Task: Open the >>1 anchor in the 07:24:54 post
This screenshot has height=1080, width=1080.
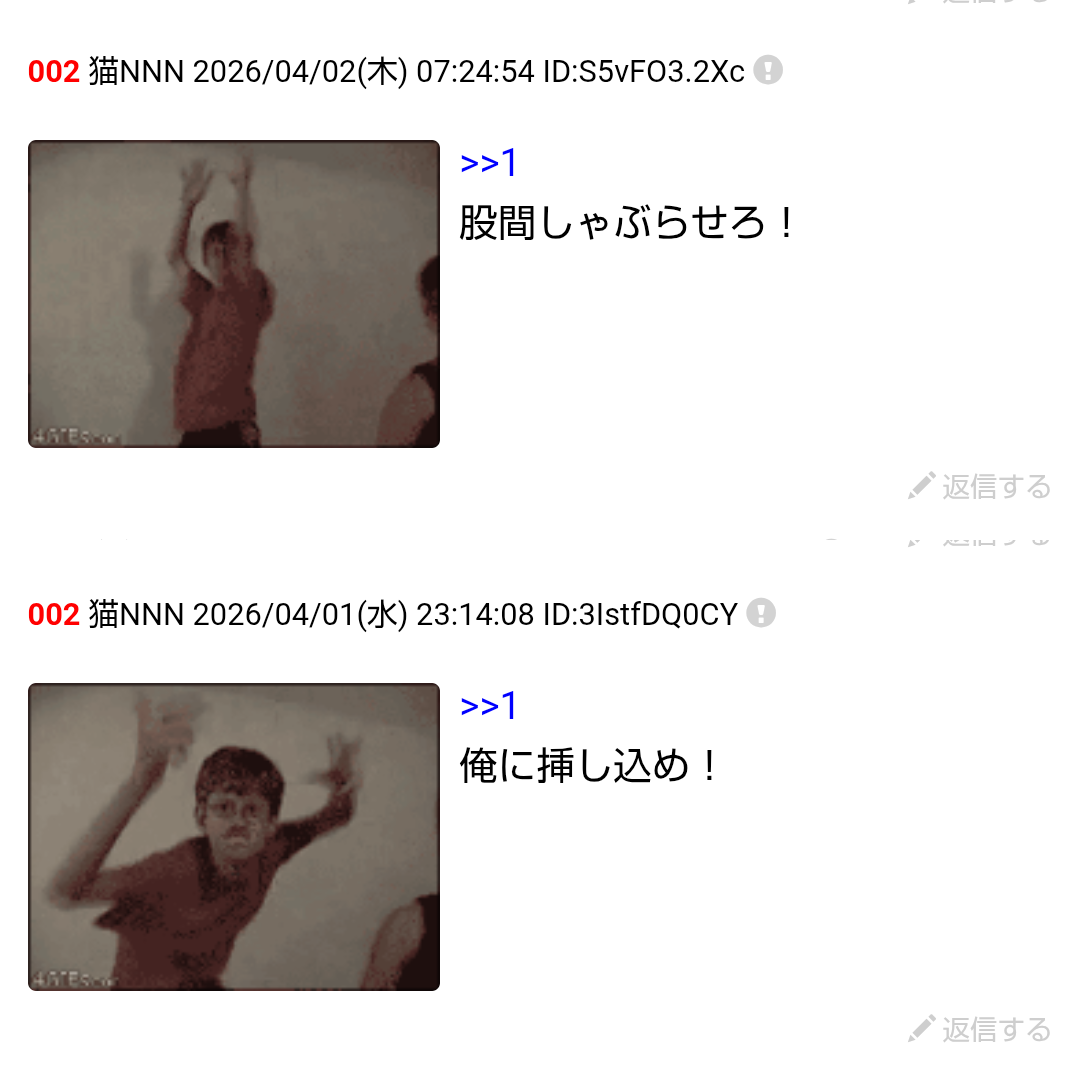Action: [x=488, y=163]
